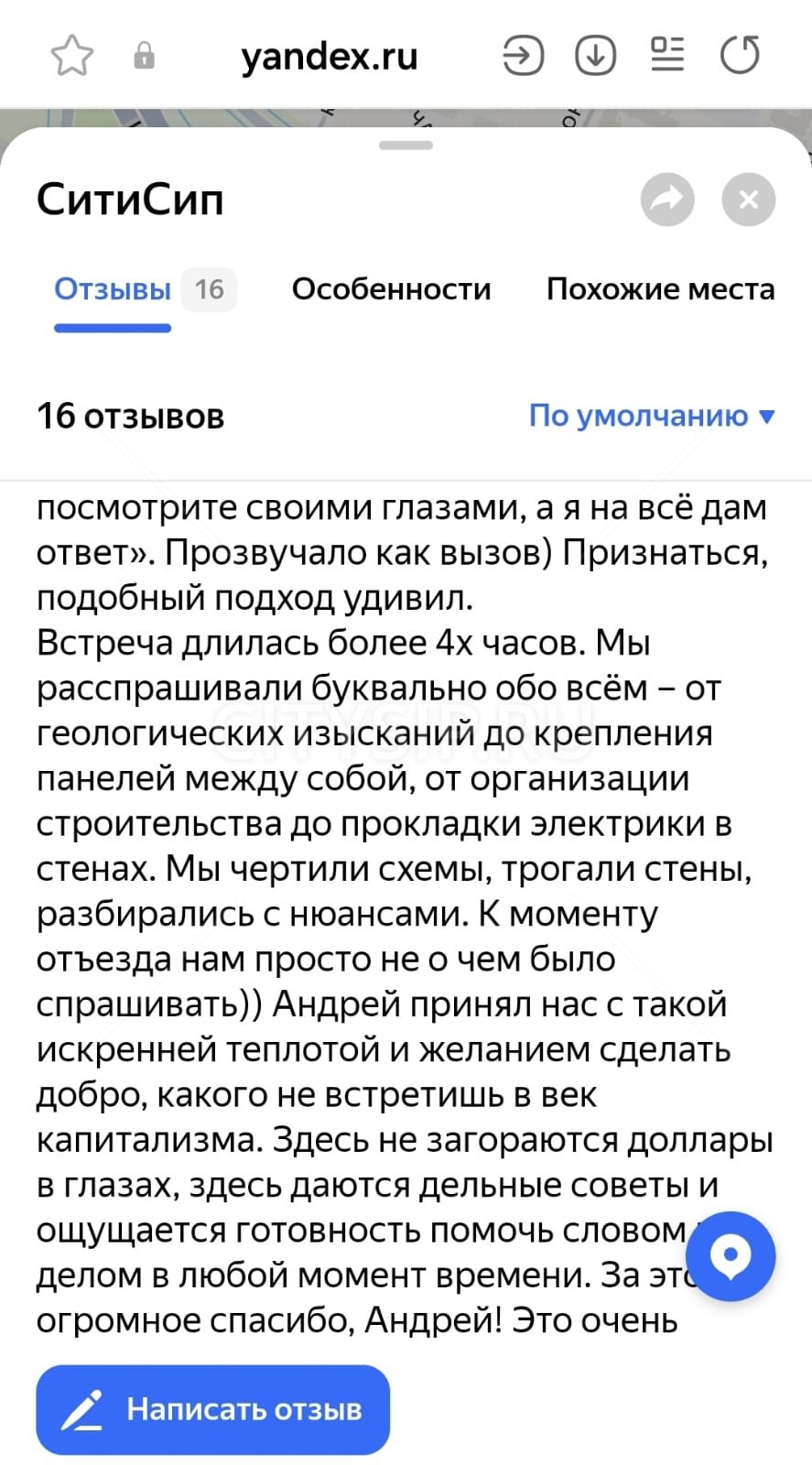Tap the floating map location button

pos(731,1256)
